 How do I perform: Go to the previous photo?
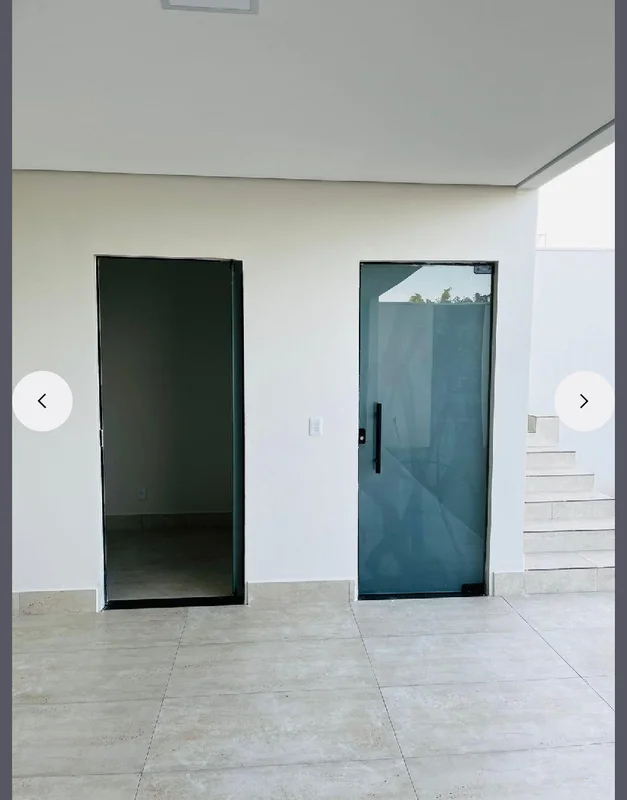pos(42,401)
